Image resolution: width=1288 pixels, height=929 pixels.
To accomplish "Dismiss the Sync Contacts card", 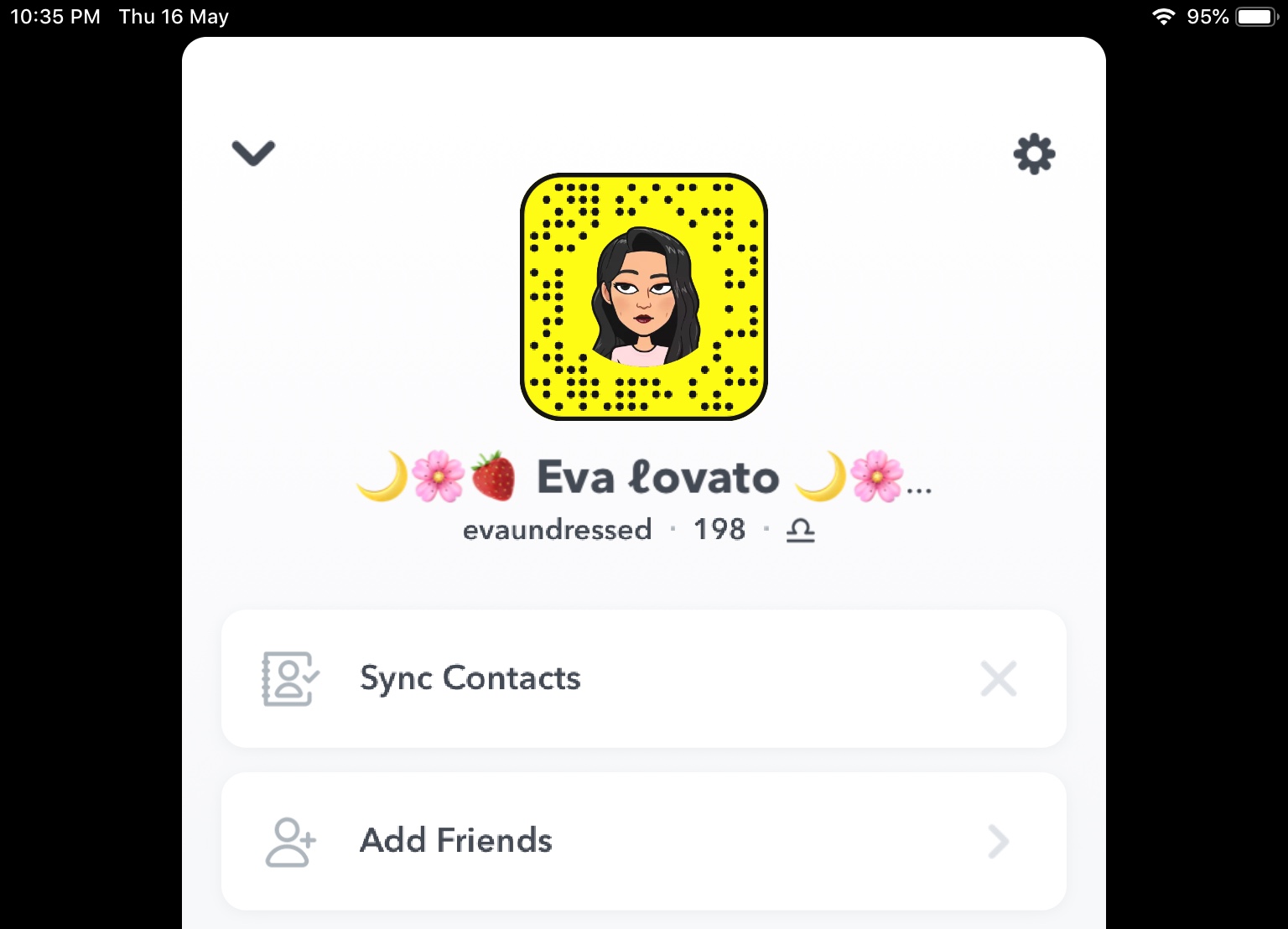I will tap(998, 678).
